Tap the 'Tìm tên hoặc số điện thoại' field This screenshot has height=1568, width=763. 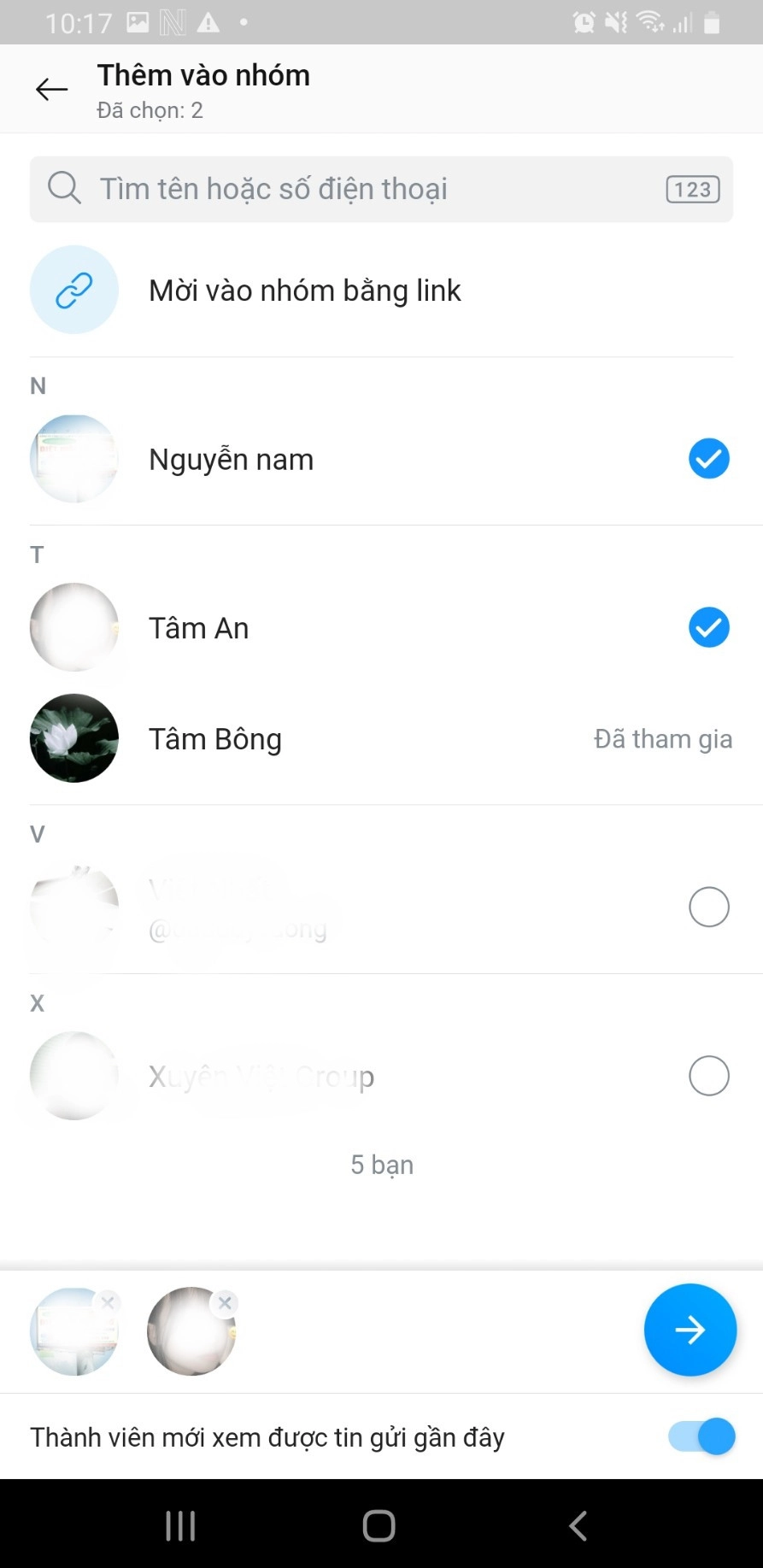(x=342, y=188)
